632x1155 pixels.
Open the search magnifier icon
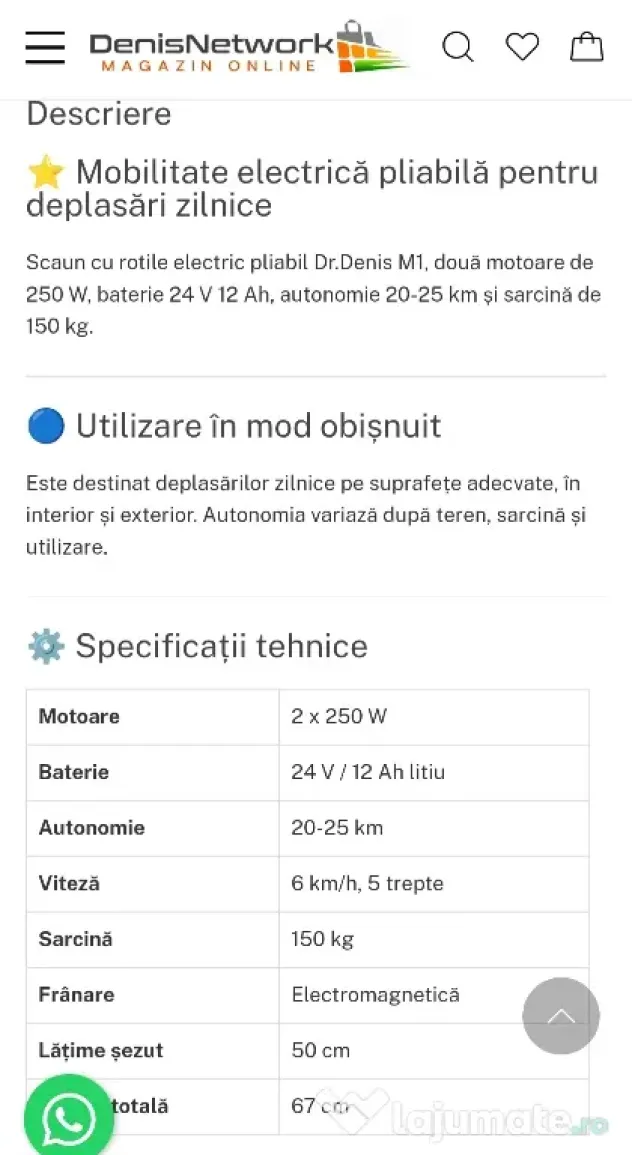click(457, 47)
